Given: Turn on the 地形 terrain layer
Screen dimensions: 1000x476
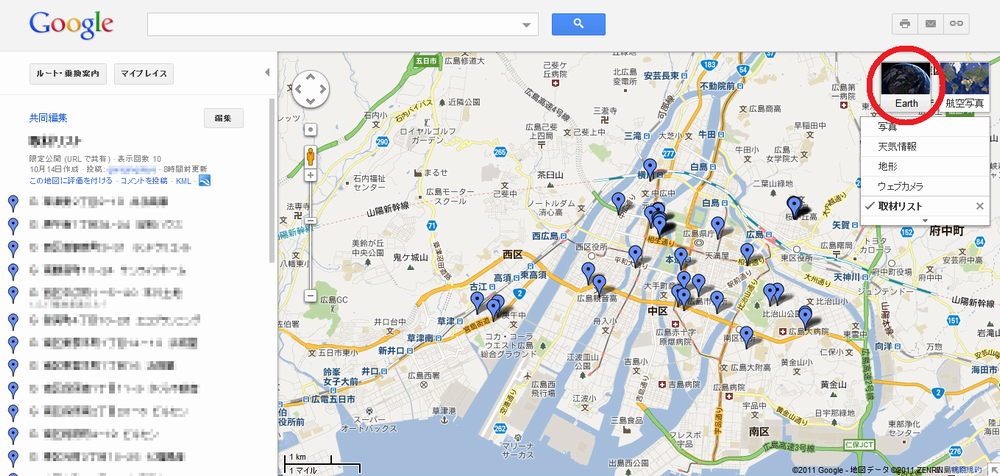Looking at the screenshot, I should tap(888, 166).
